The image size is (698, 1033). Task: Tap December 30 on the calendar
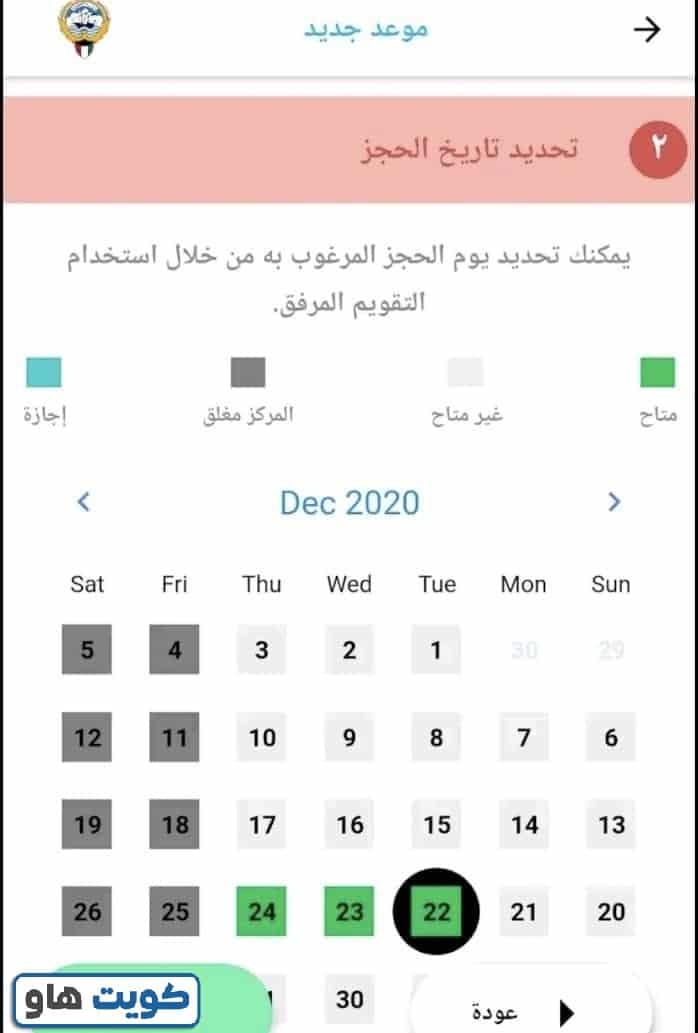tap(350, 999)
